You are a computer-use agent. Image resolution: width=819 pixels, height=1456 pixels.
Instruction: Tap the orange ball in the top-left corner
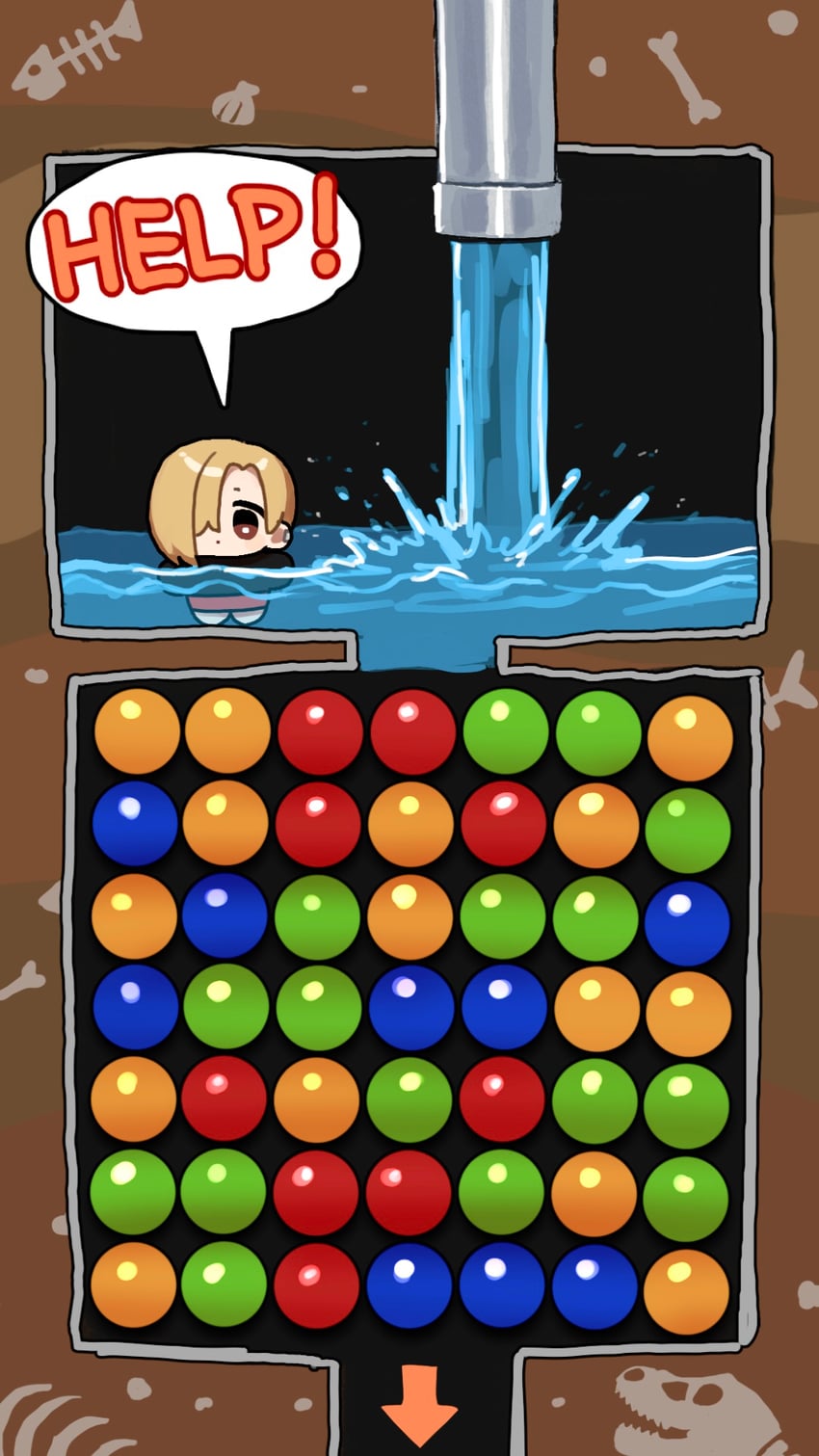pos(137,731)
